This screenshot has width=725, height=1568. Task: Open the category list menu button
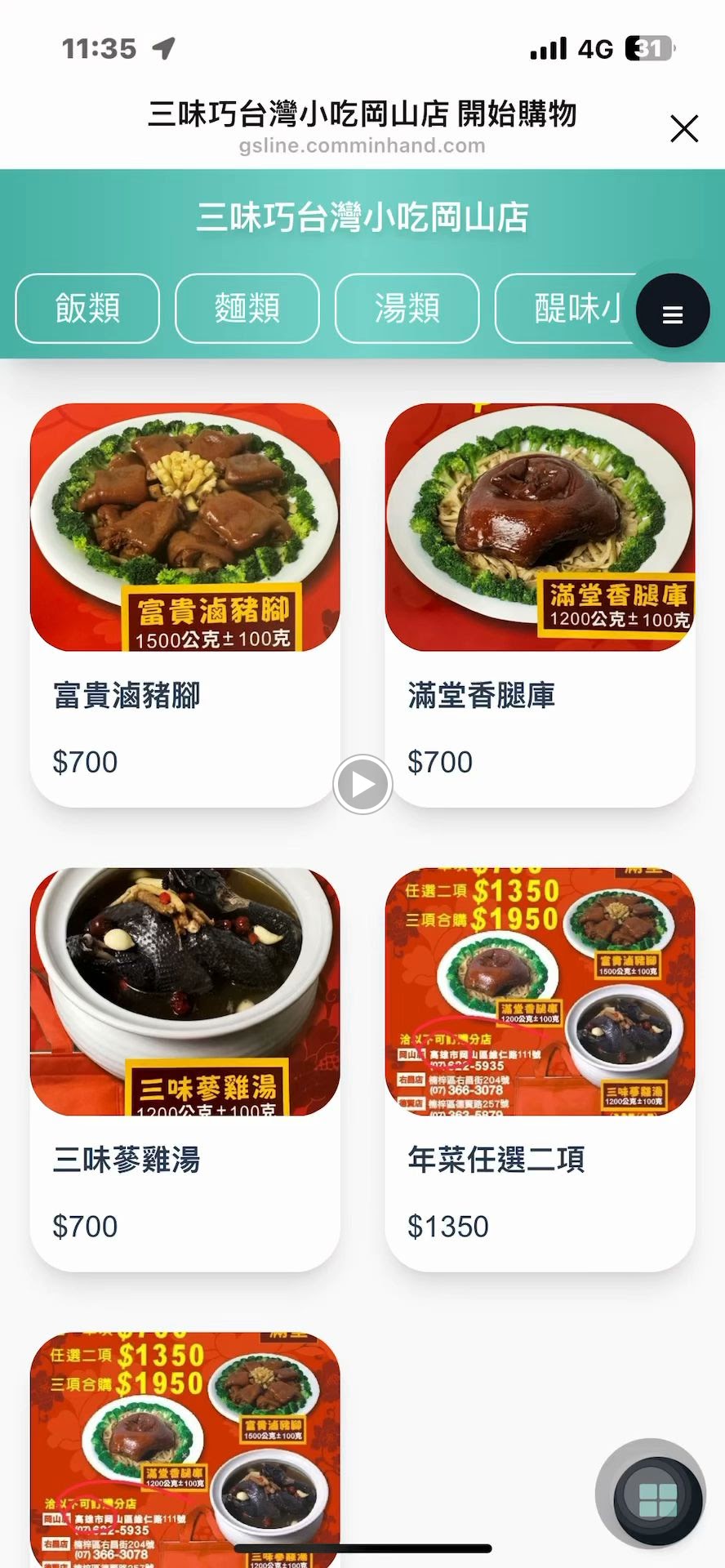(x=672, y=313)
